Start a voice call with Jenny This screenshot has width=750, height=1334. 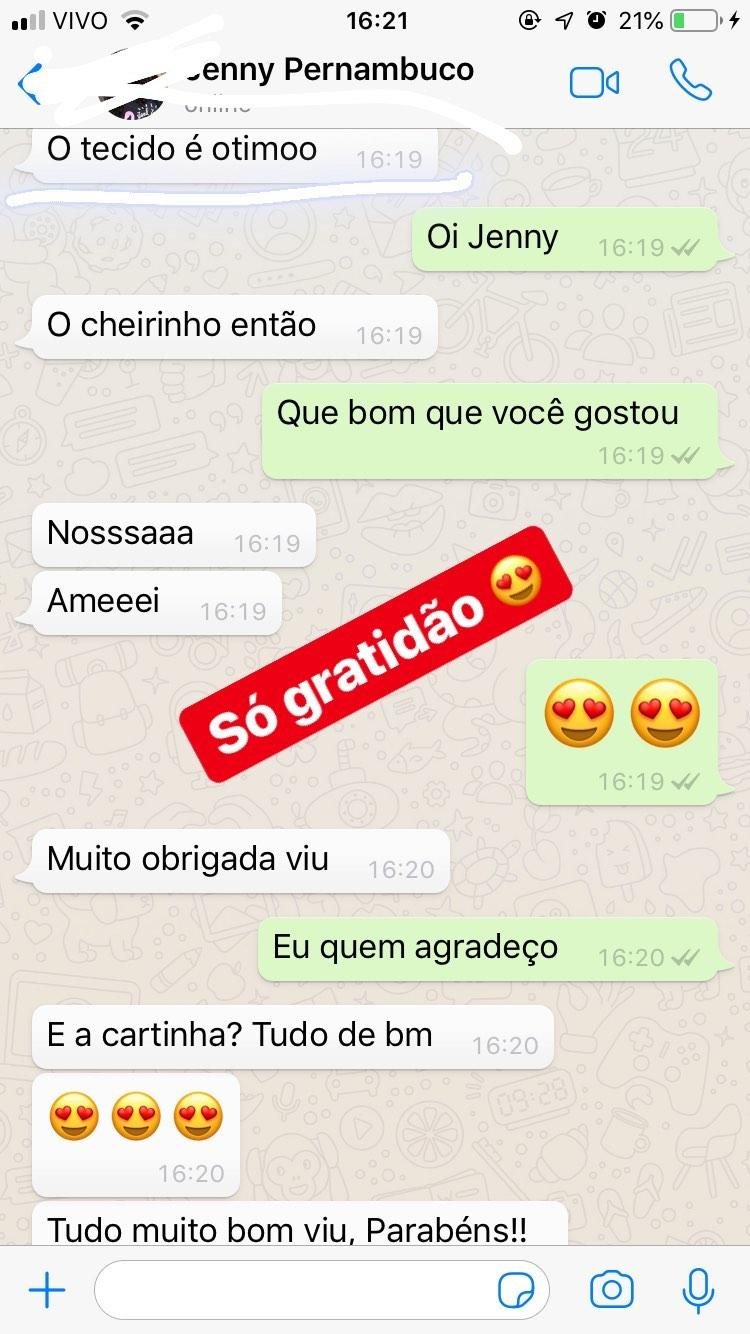(690, 80)
